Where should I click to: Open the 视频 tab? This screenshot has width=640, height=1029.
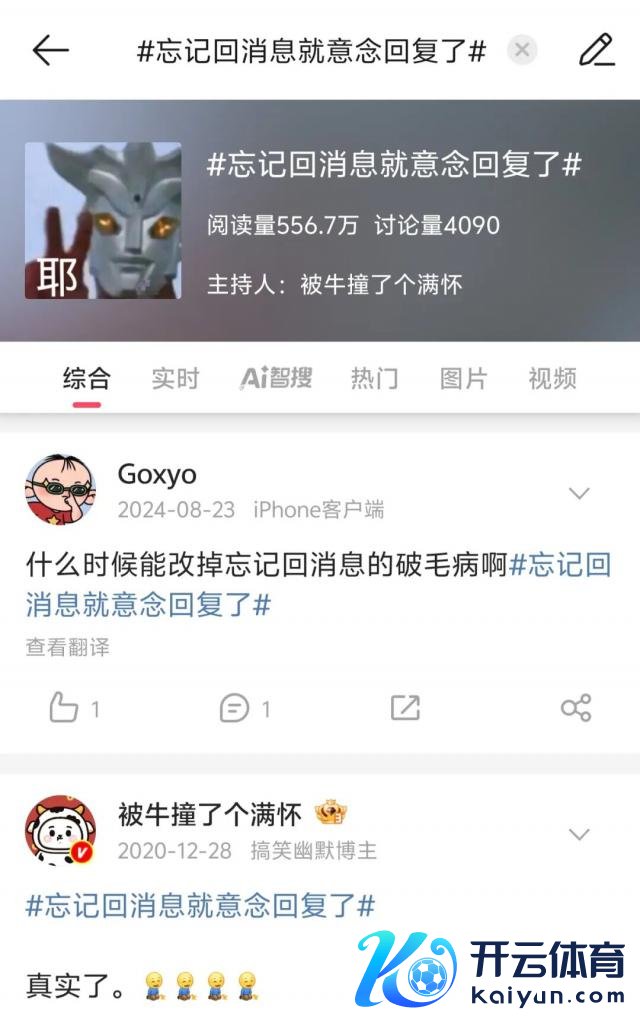(552, 378)
